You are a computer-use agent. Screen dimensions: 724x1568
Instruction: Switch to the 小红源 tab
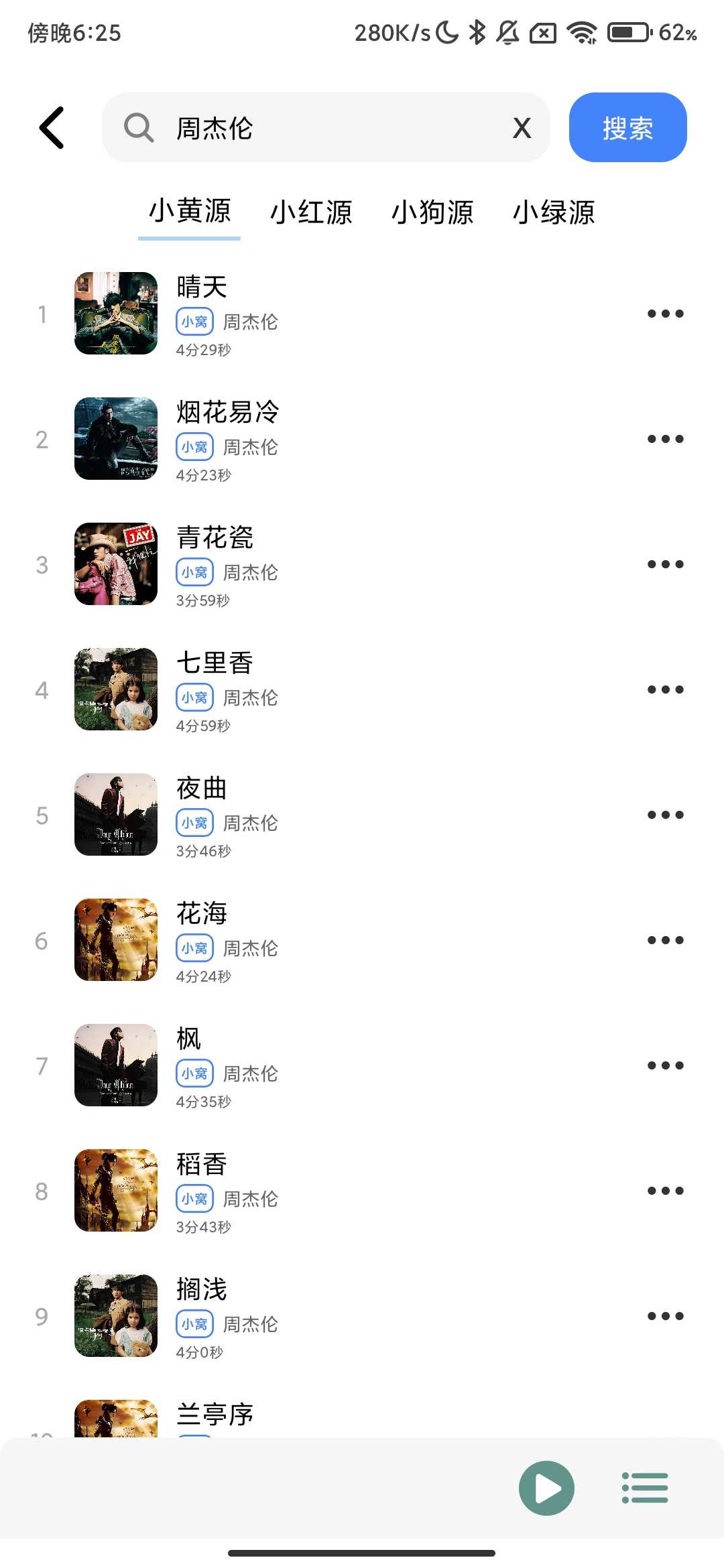pos(311,212)
